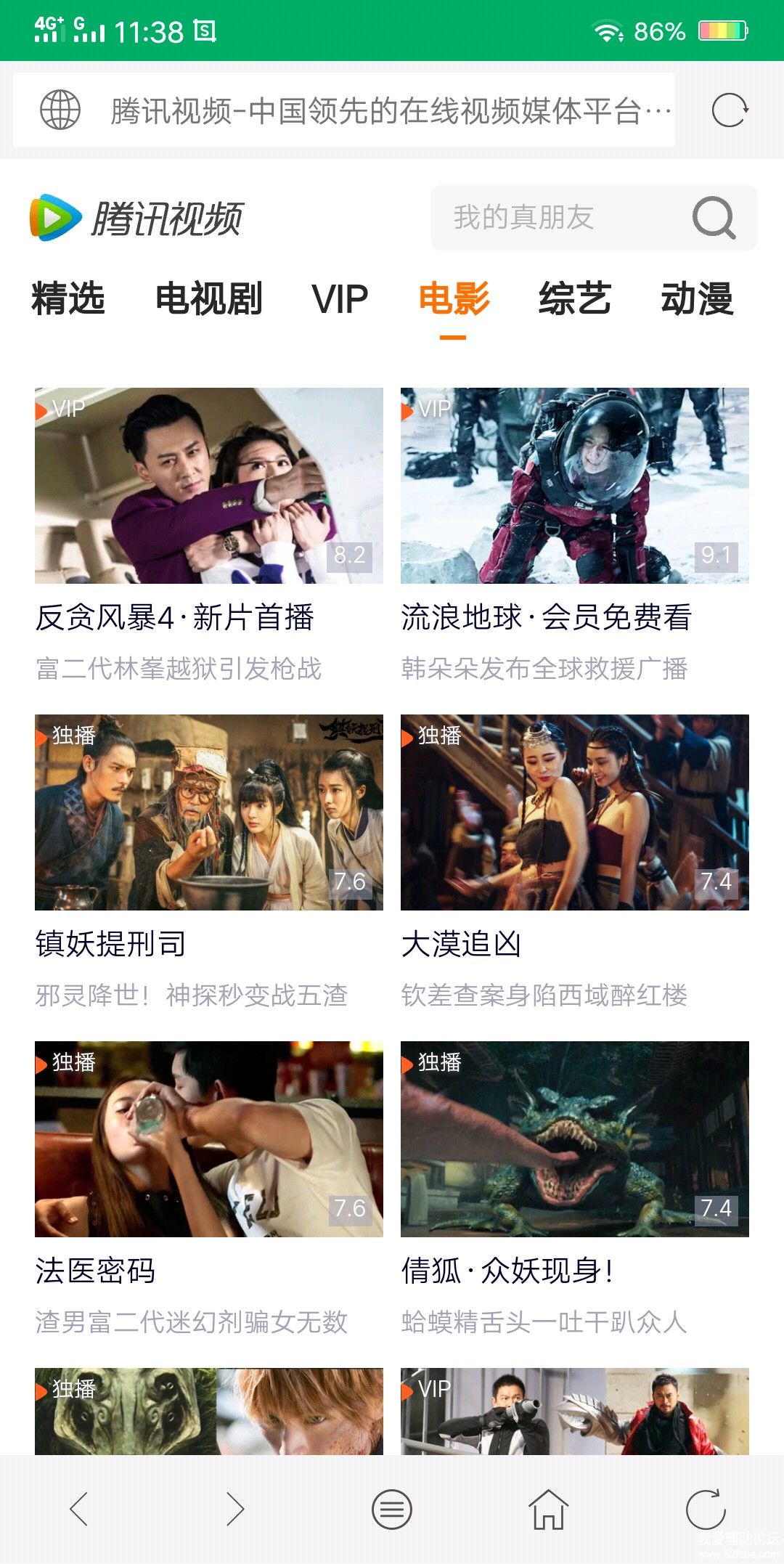Open the VIP tab
The width and height of the screenshot is (784, 1564).
(340, 299)
